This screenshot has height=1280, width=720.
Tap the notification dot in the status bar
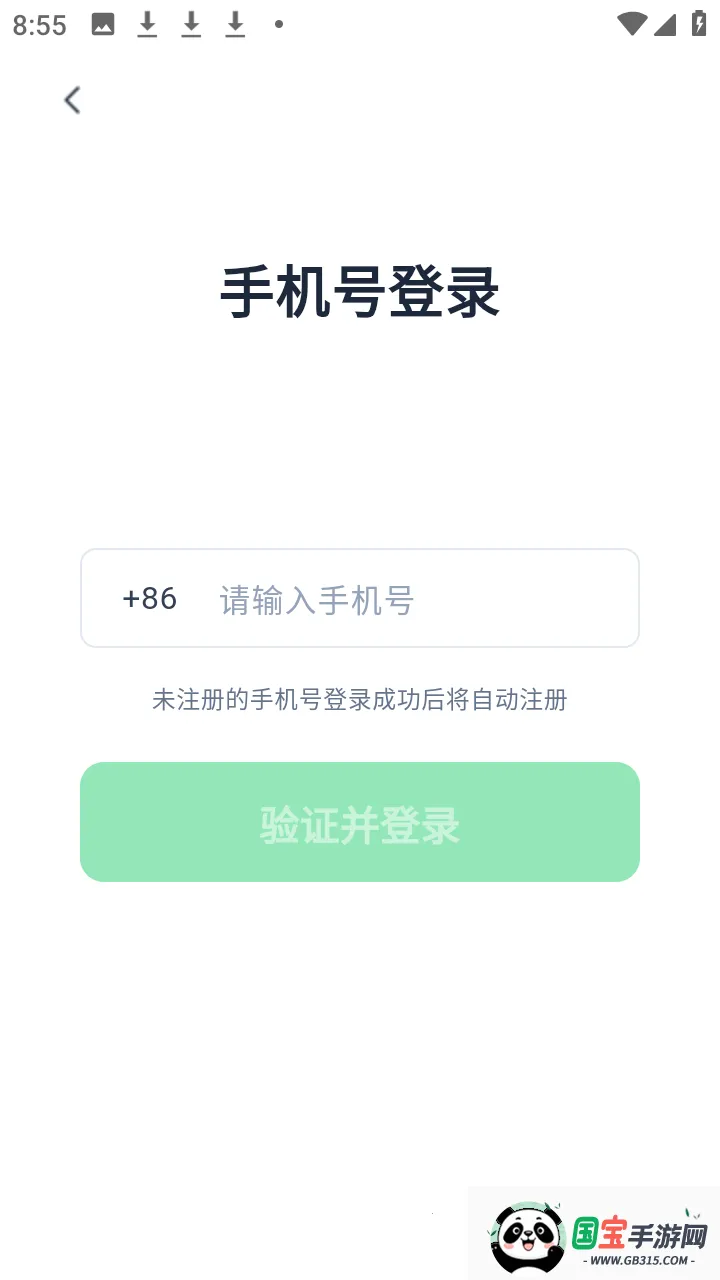[x=277, y=24]
